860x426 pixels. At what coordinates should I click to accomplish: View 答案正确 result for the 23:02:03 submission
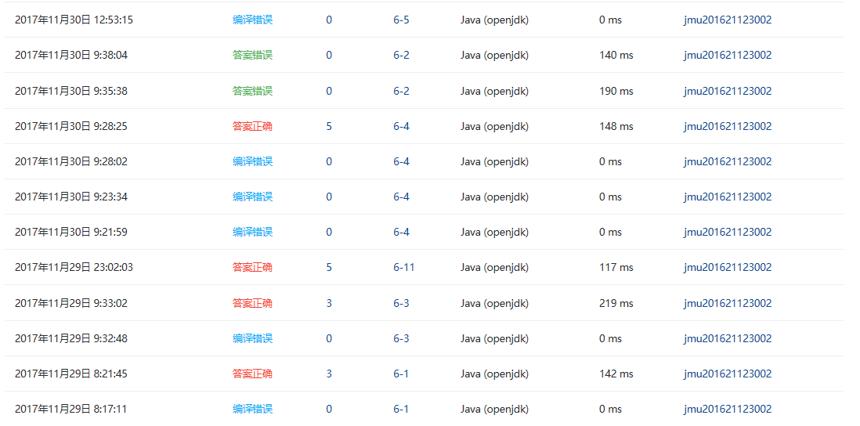tap(252, 267)
